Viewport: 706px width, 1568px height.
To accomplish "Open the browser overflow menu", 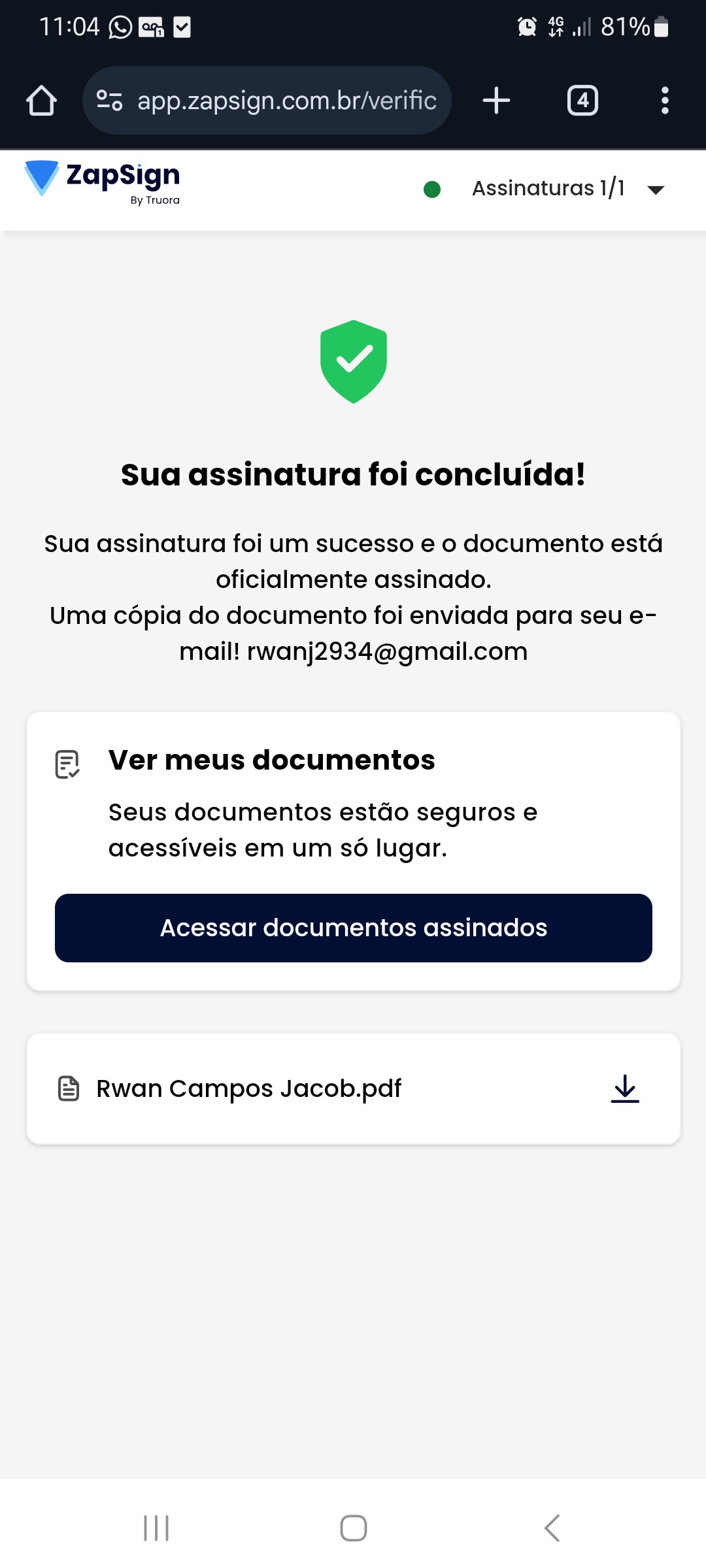I will 665,101.
